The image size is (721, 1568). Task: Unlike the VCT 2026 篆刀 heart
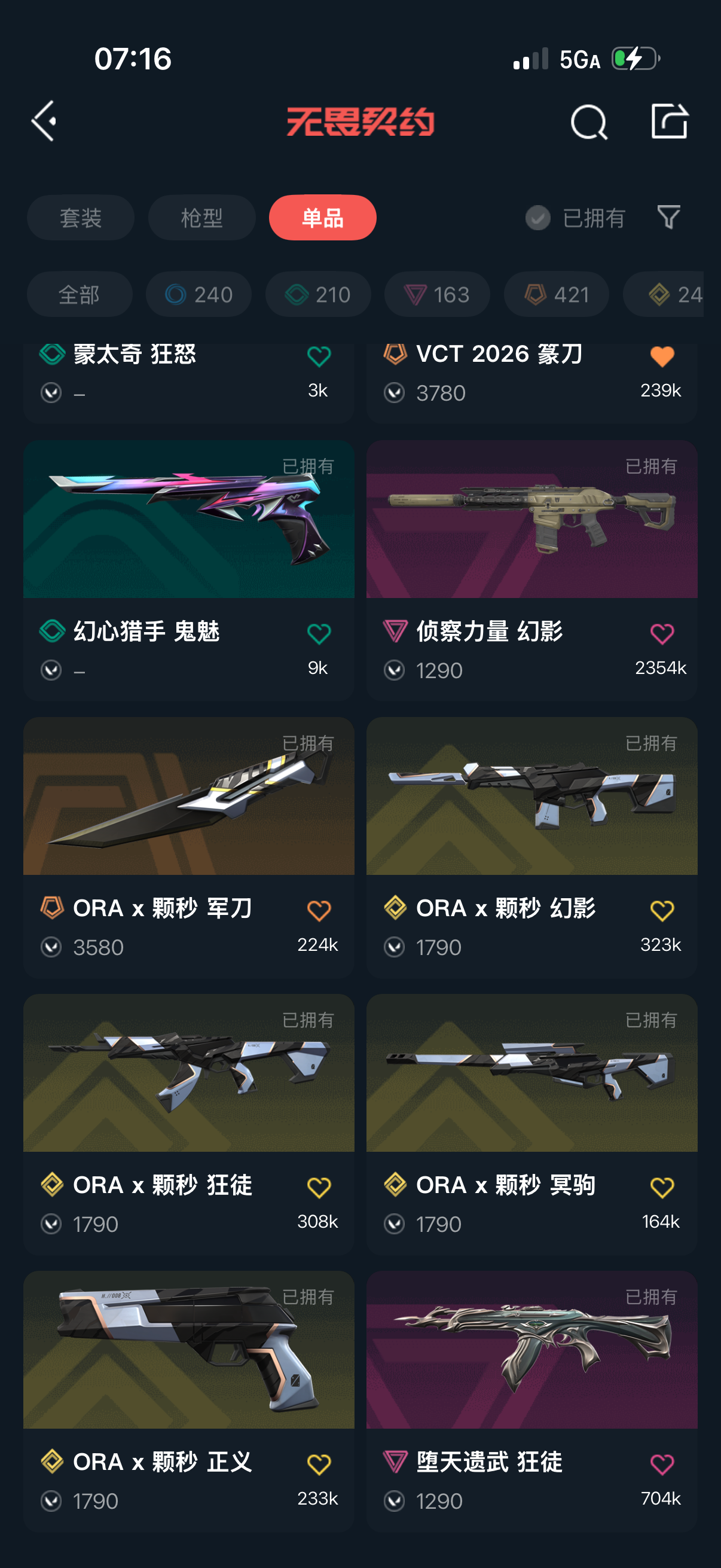662,356
